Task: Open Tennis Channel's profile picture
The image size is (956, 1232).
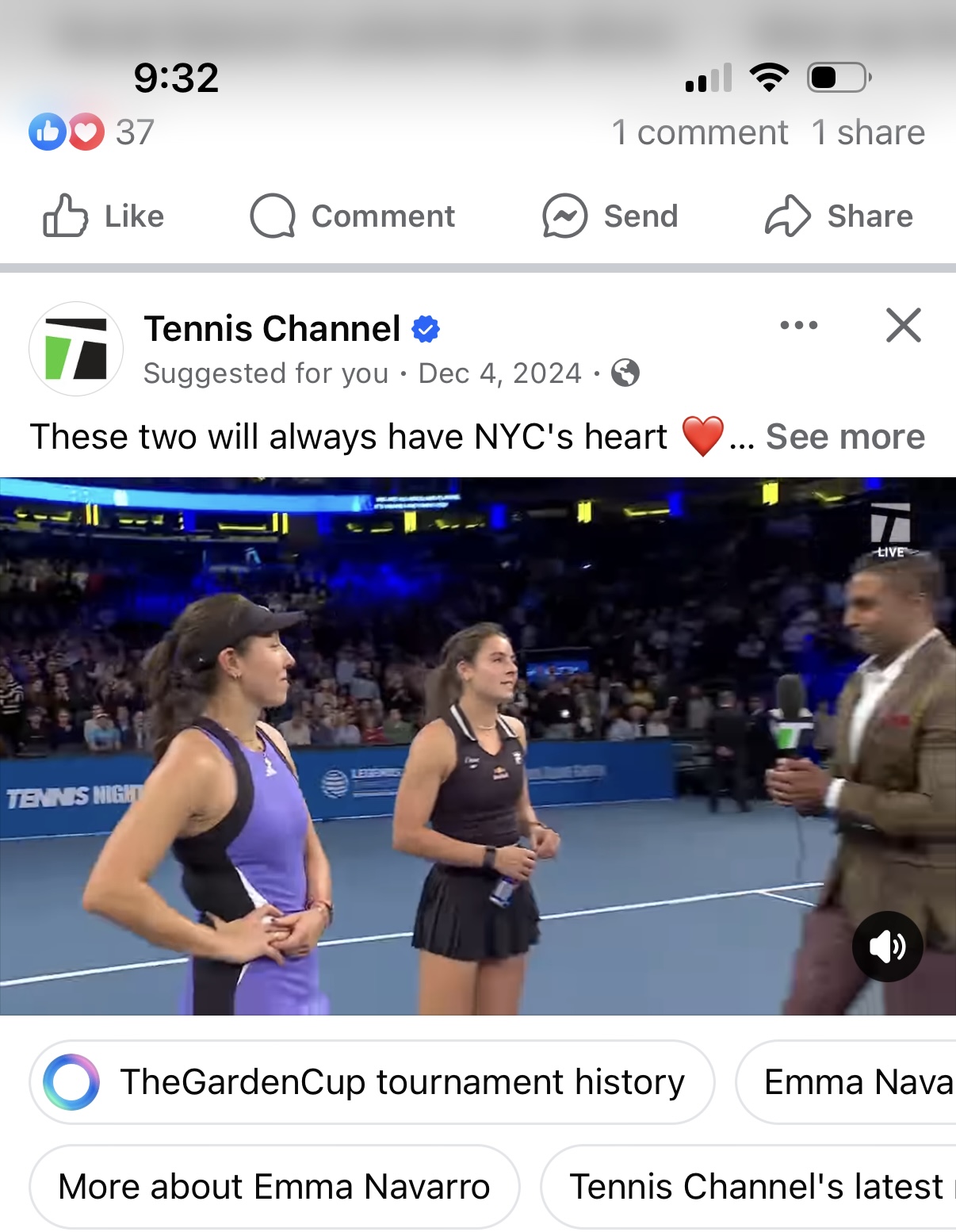Action: click(76, 349)
